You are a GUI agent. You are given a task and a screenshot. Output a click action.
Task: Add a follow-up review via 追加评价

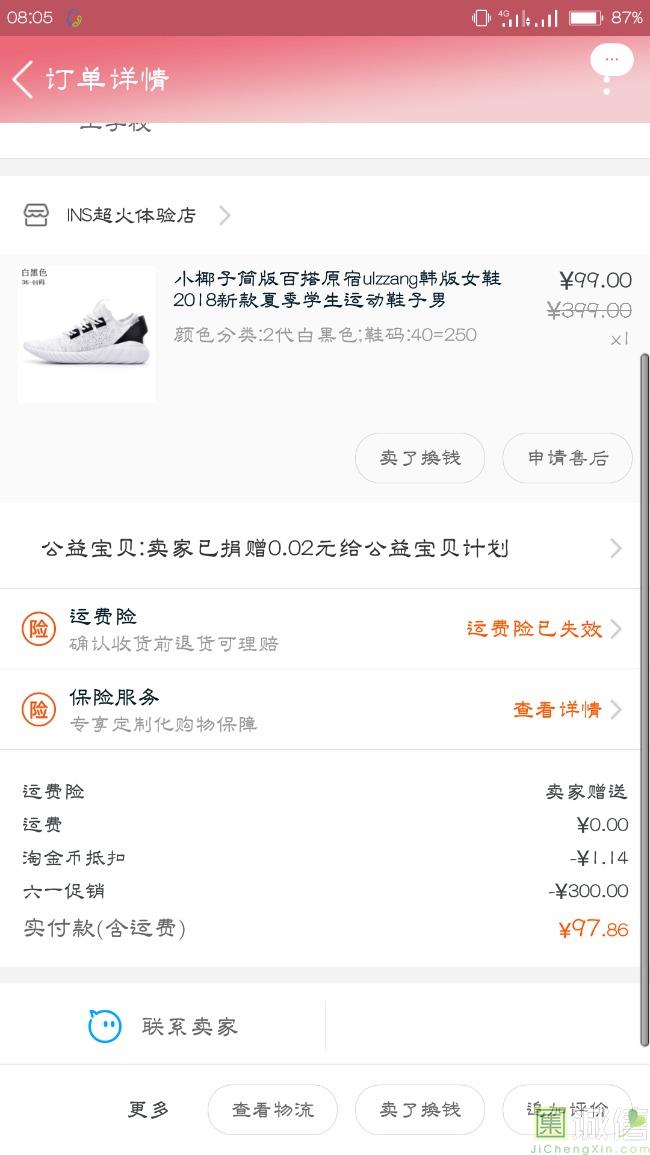point(566,1110)
